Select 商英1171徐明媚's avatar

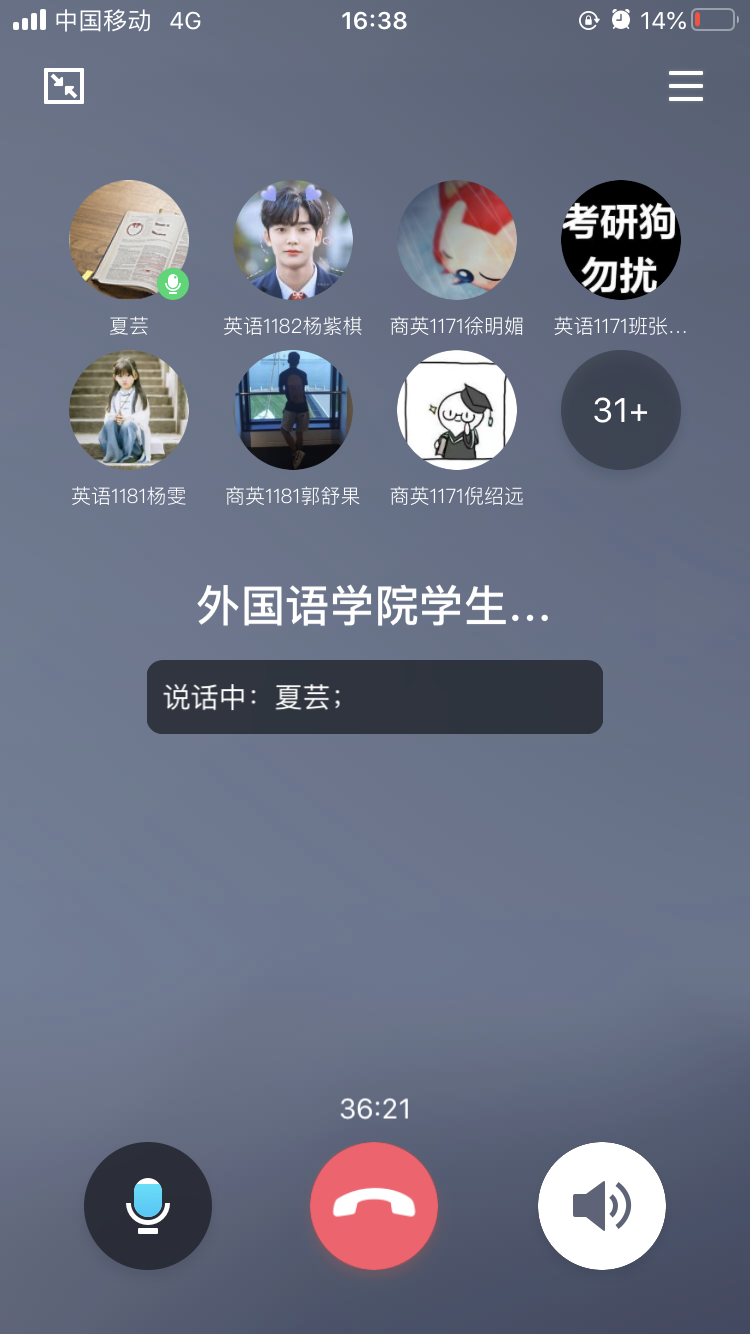(x=457, y=240)
